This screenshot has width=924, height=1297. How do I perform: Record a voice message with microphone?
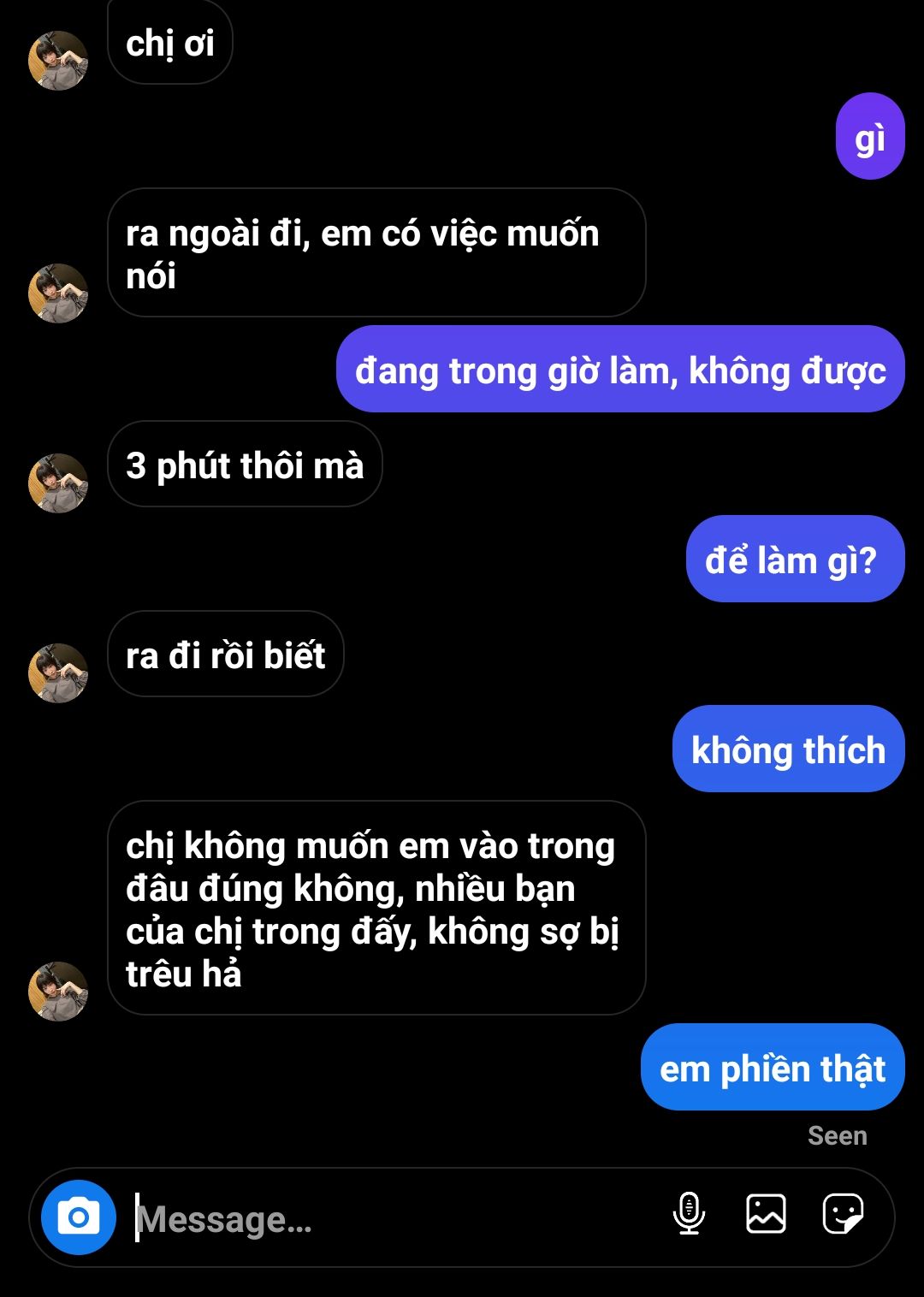pos(689,1213)
